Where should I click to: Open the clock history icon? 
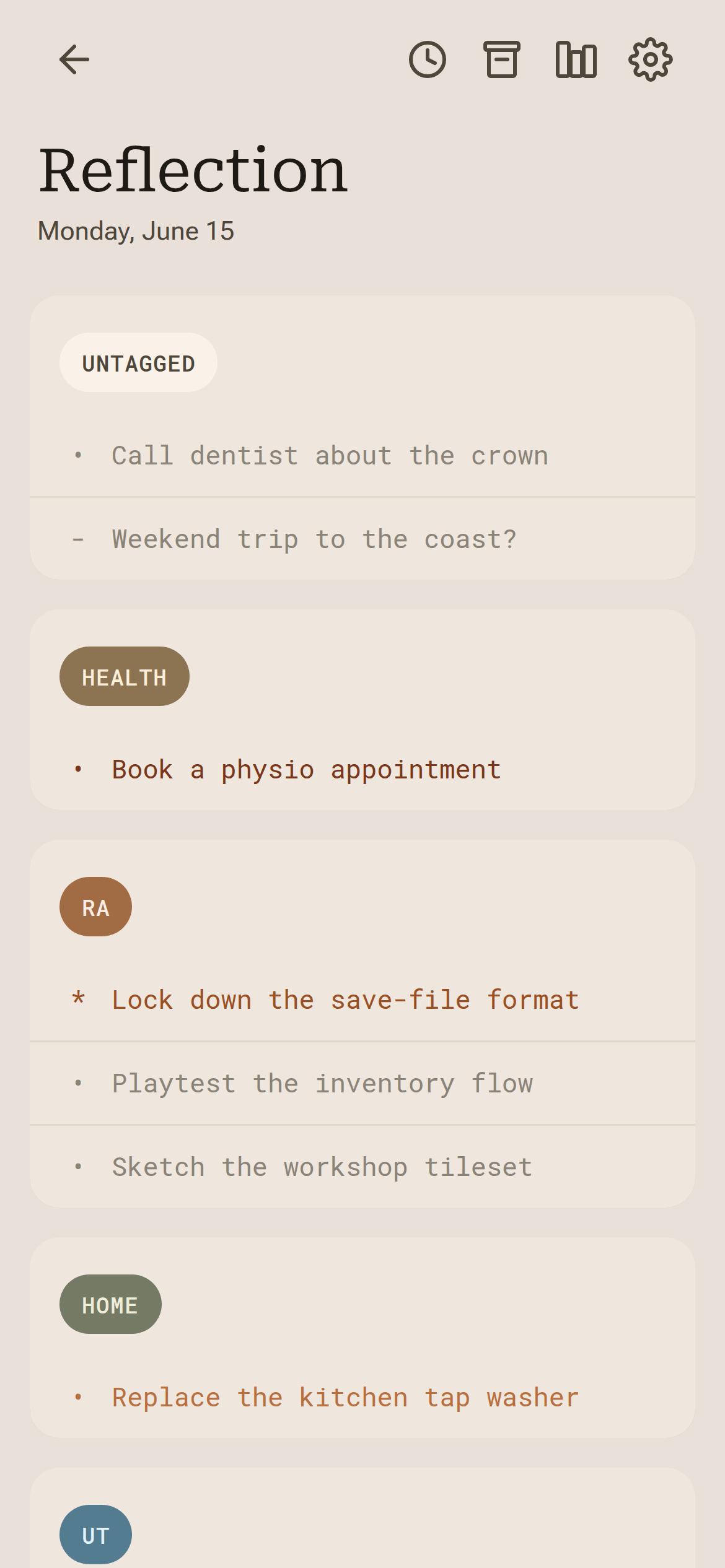tap(428, 59)
